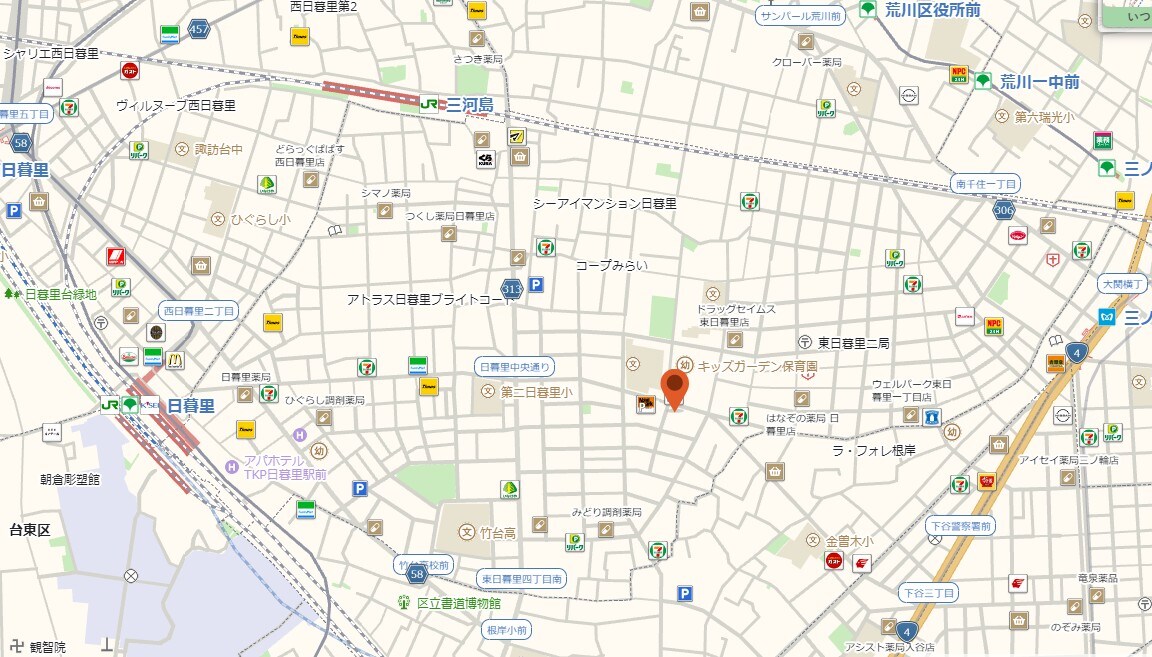Tap the 区立書道博物館 museum label

(x=457, y=603)
